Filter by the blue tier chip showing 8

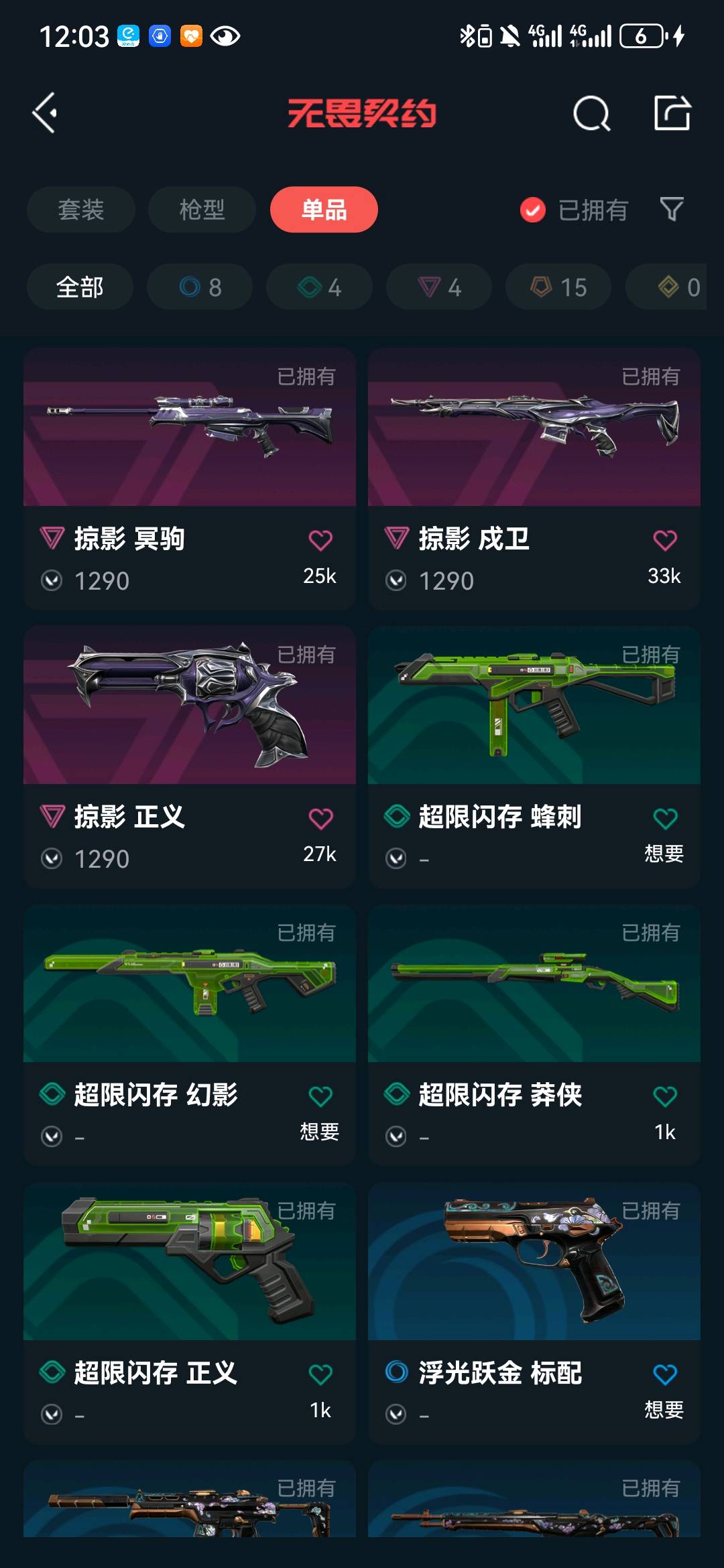200,287
